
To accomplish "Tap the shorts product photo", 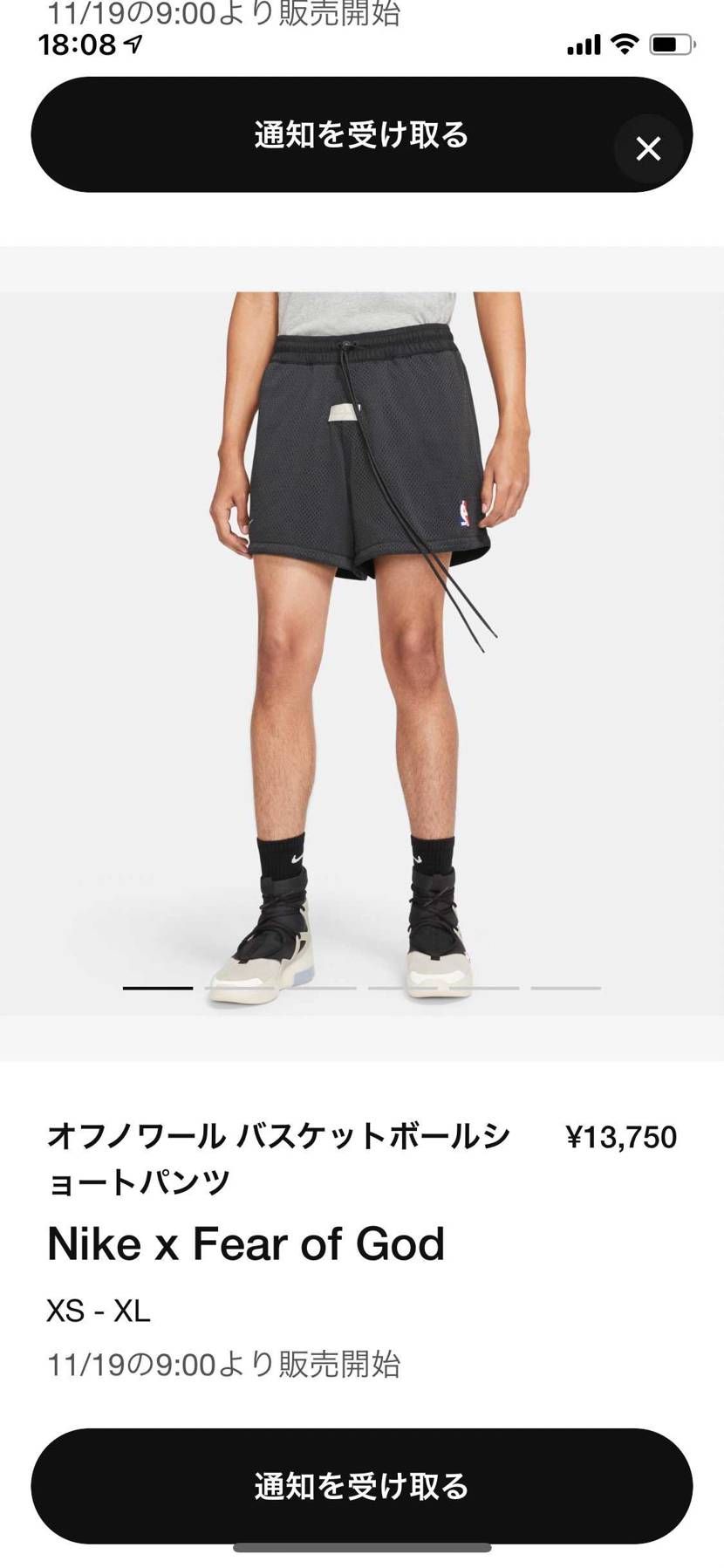I will pyautogui.click(x=362, y=611).
